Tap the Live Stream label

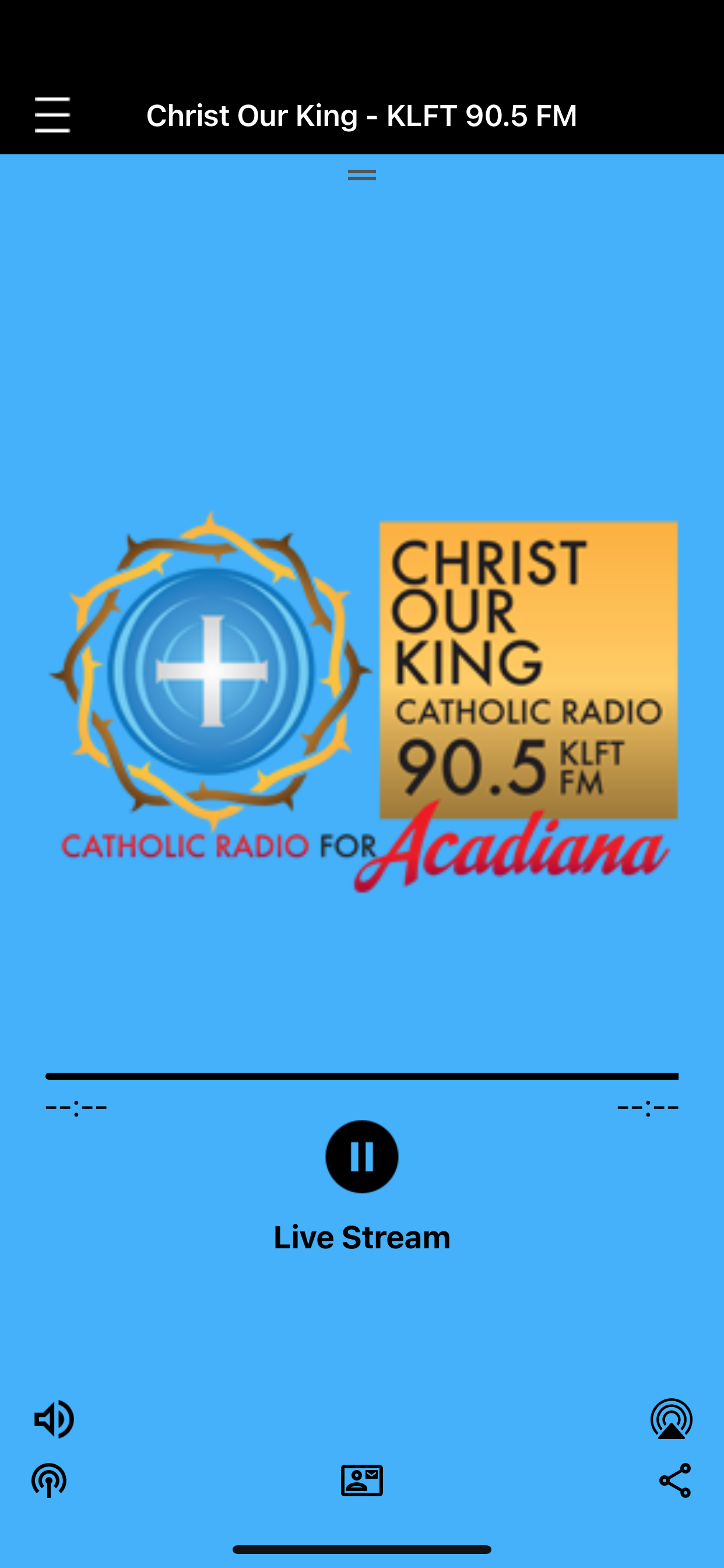pyautogui.click(x=362, y=1235)
